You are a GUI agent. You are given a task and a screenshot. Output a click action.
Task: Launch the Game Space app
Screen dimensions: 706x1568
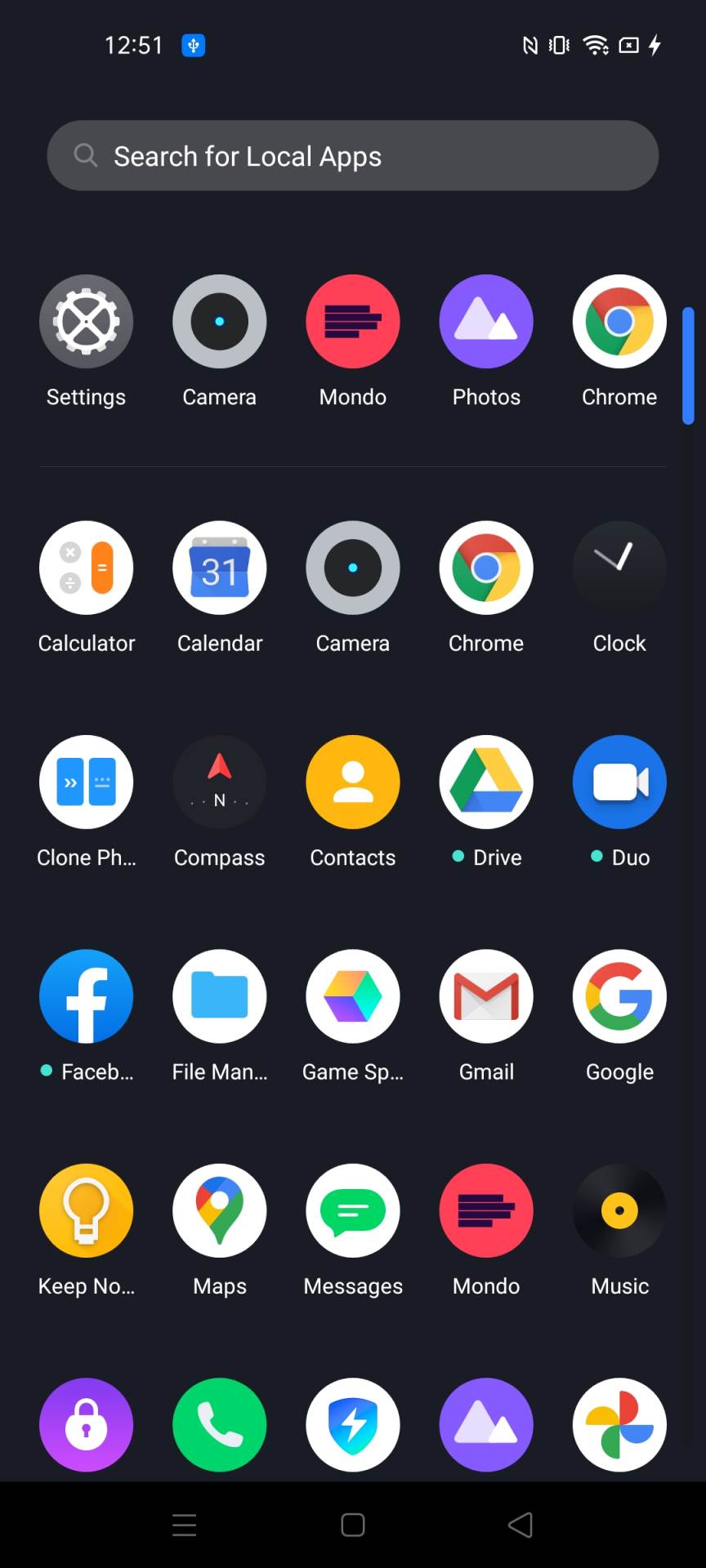(x=353, y=996)
